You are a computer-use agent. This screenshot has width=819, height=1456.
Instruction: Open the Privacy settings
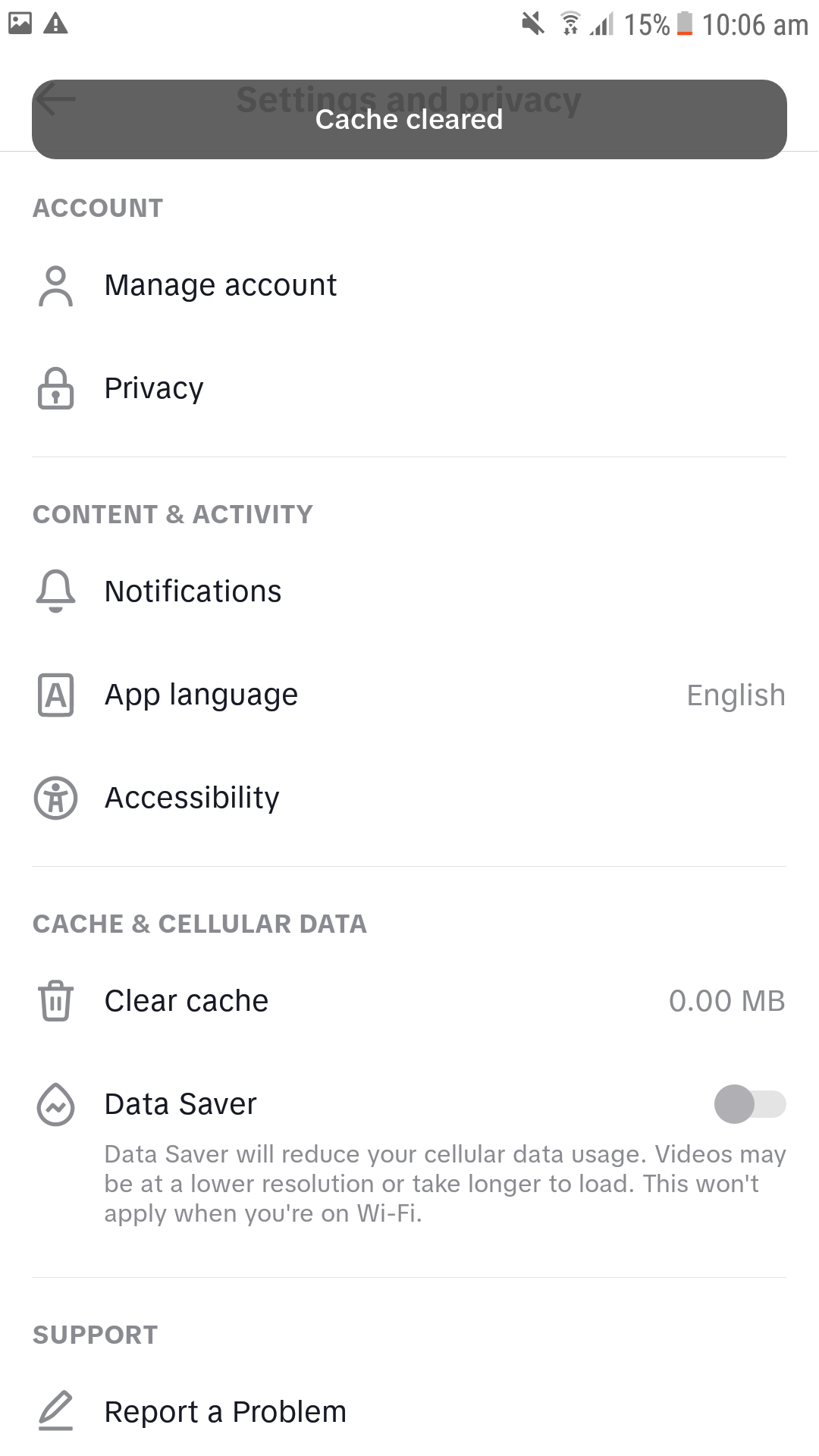coord(154,388)
